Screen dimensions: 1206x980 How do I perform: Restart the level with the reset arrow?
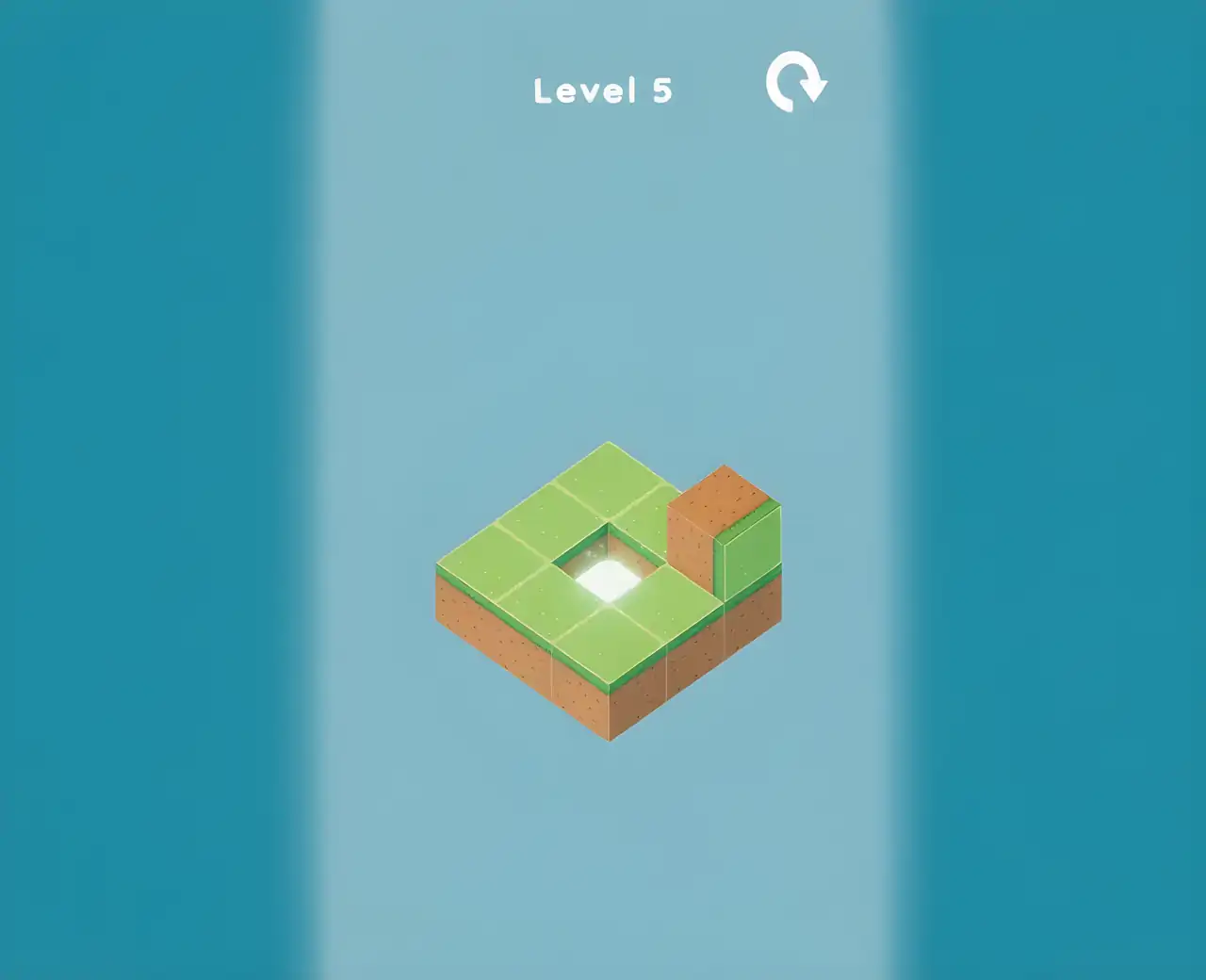pyautogui.click(x=795, y=83)
